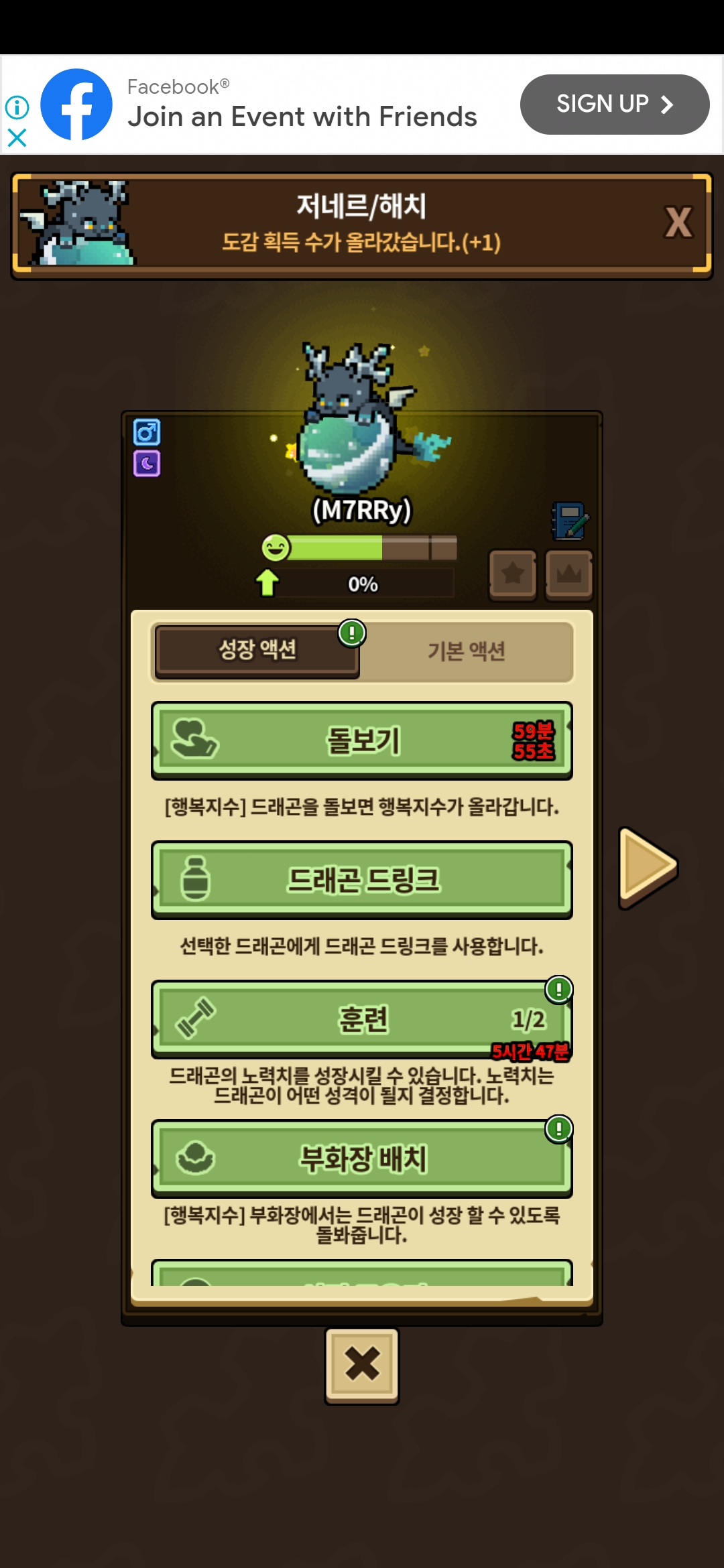Start 훈련 training for the dragon
Viewport: 724px width, 1568px height.
tap(362, 1019)
